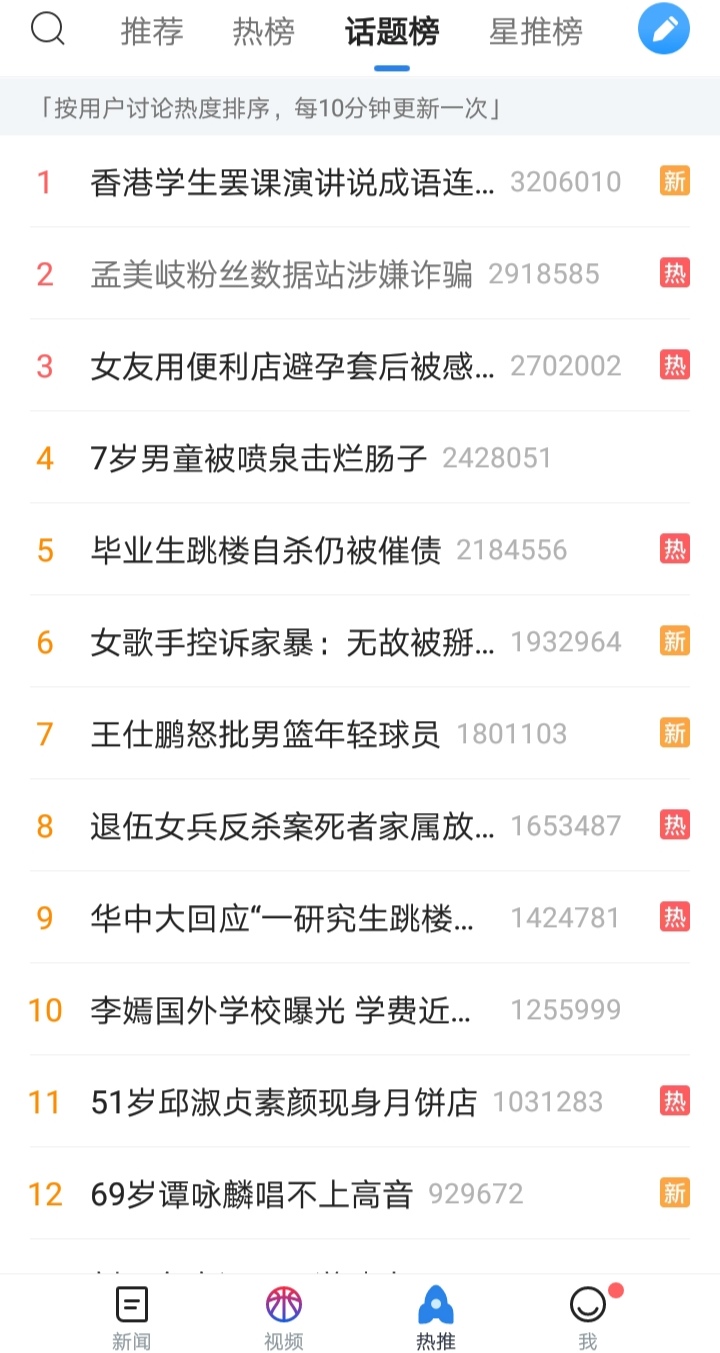Open topic 华中大回应一研究生跳楼

360,918
